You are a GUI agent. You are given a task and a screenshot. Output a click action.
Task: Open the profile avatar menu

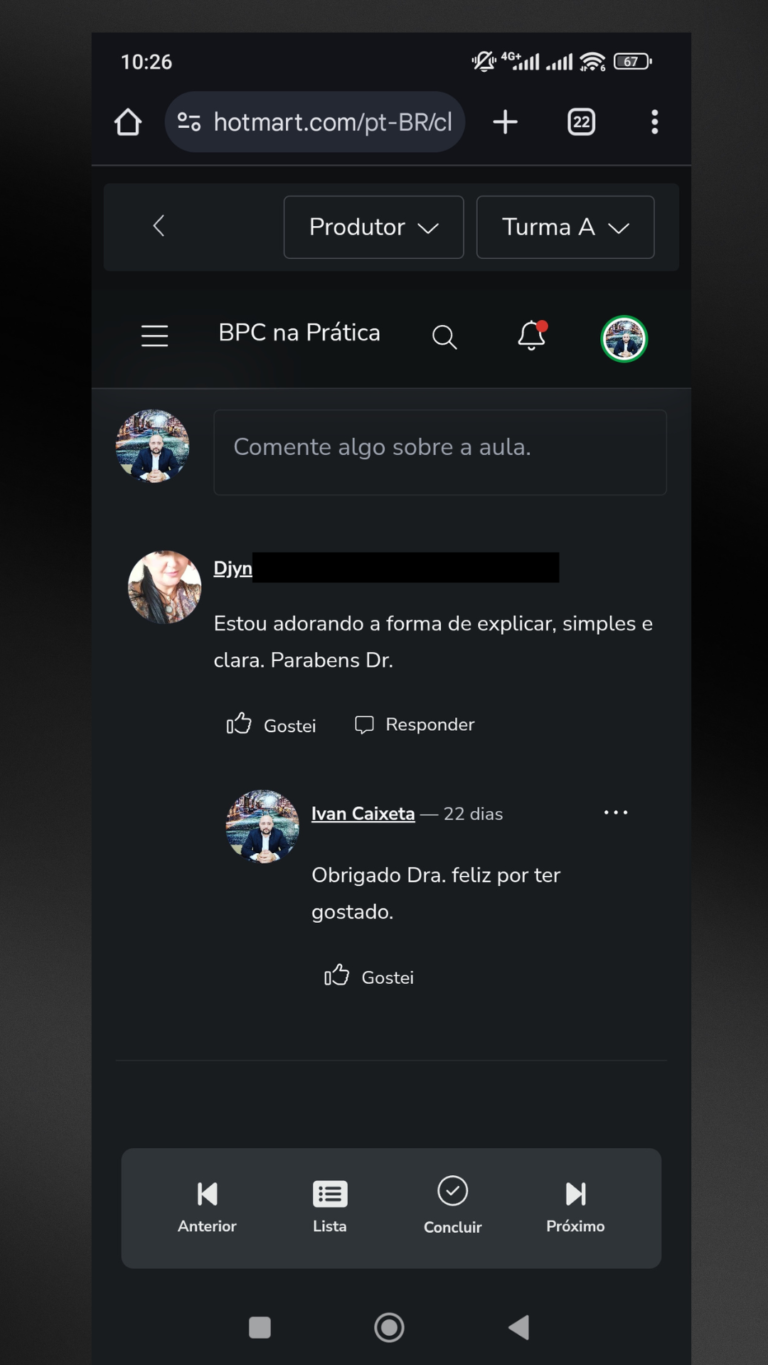coord(623,339)
